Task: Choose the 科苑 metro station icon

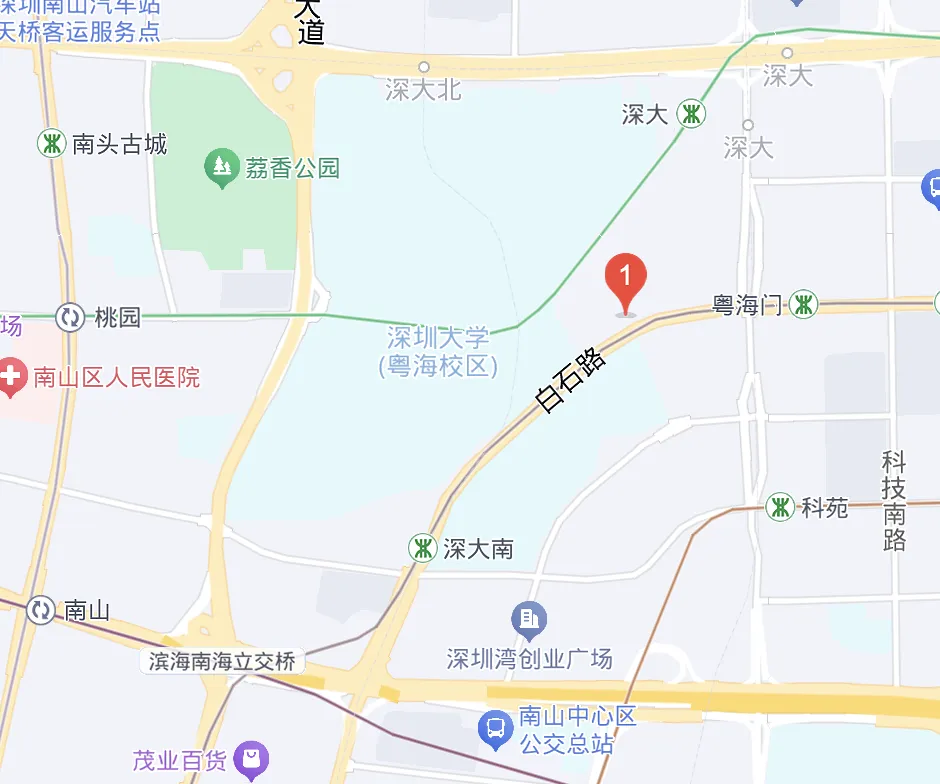Action: (x=780, y=507)
